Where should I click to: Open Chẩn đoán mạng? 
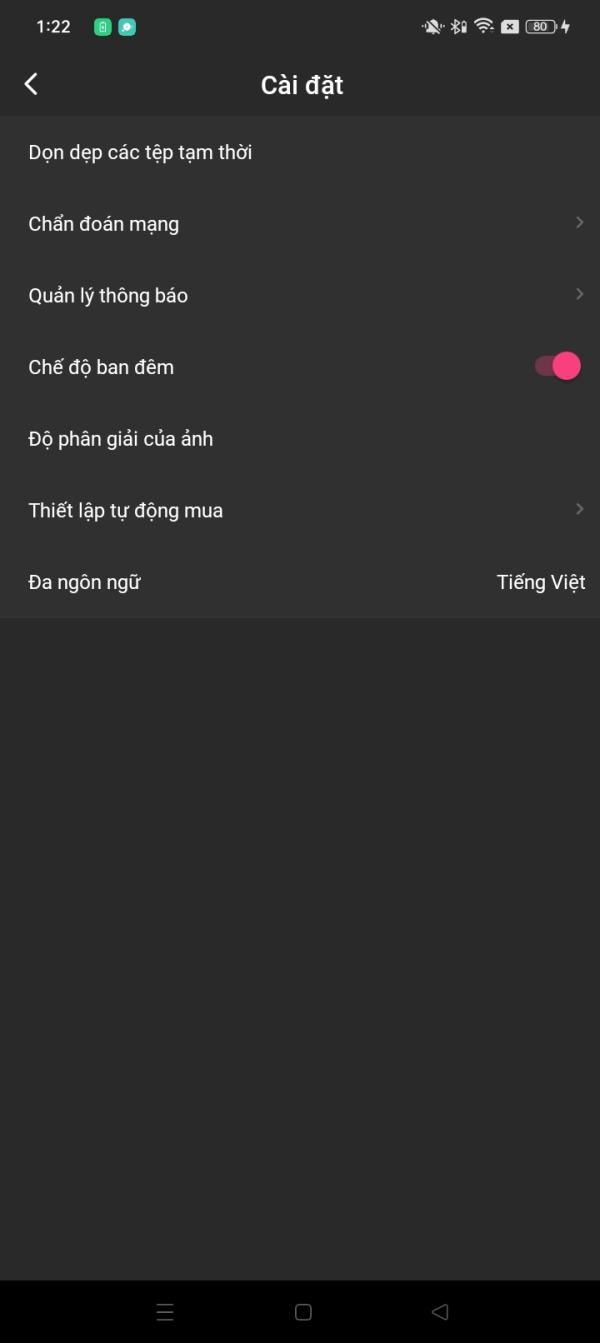click(x=300, y=224)
